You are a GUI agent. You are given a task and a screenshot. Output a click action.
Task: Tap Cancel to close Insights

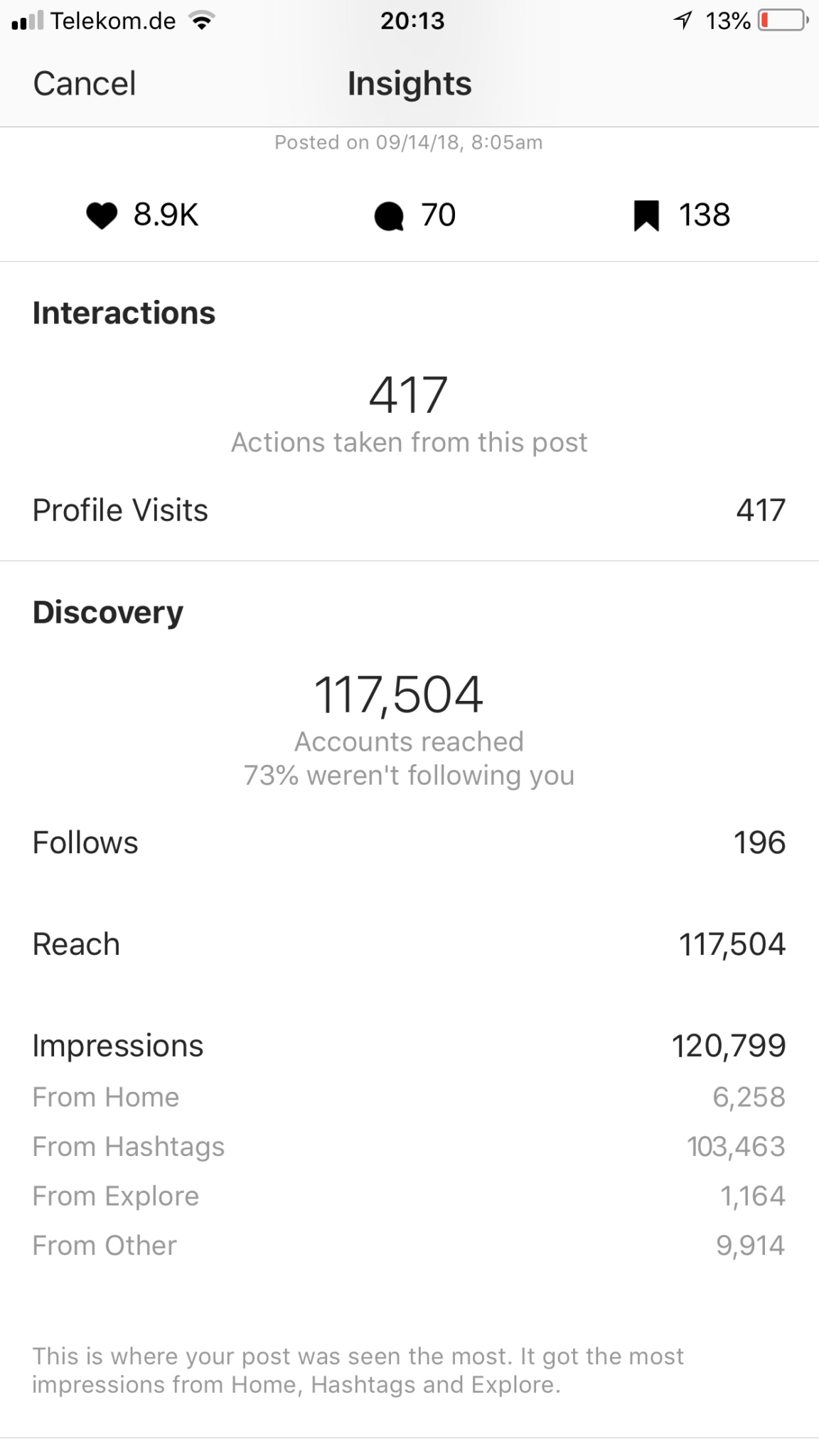(x=84, y=84)
